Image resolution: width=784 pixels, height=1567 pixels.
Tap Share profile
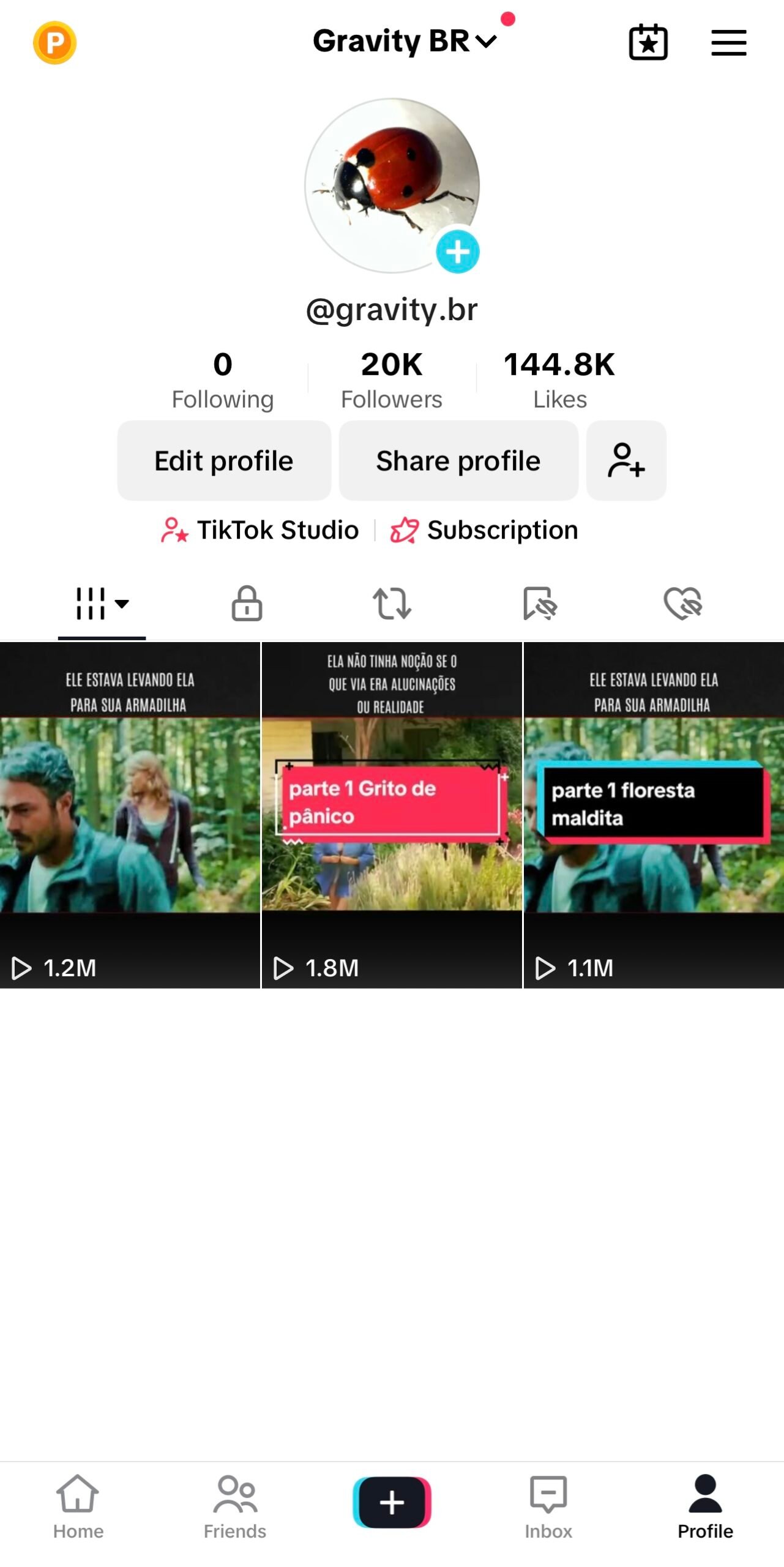point(458,460)
